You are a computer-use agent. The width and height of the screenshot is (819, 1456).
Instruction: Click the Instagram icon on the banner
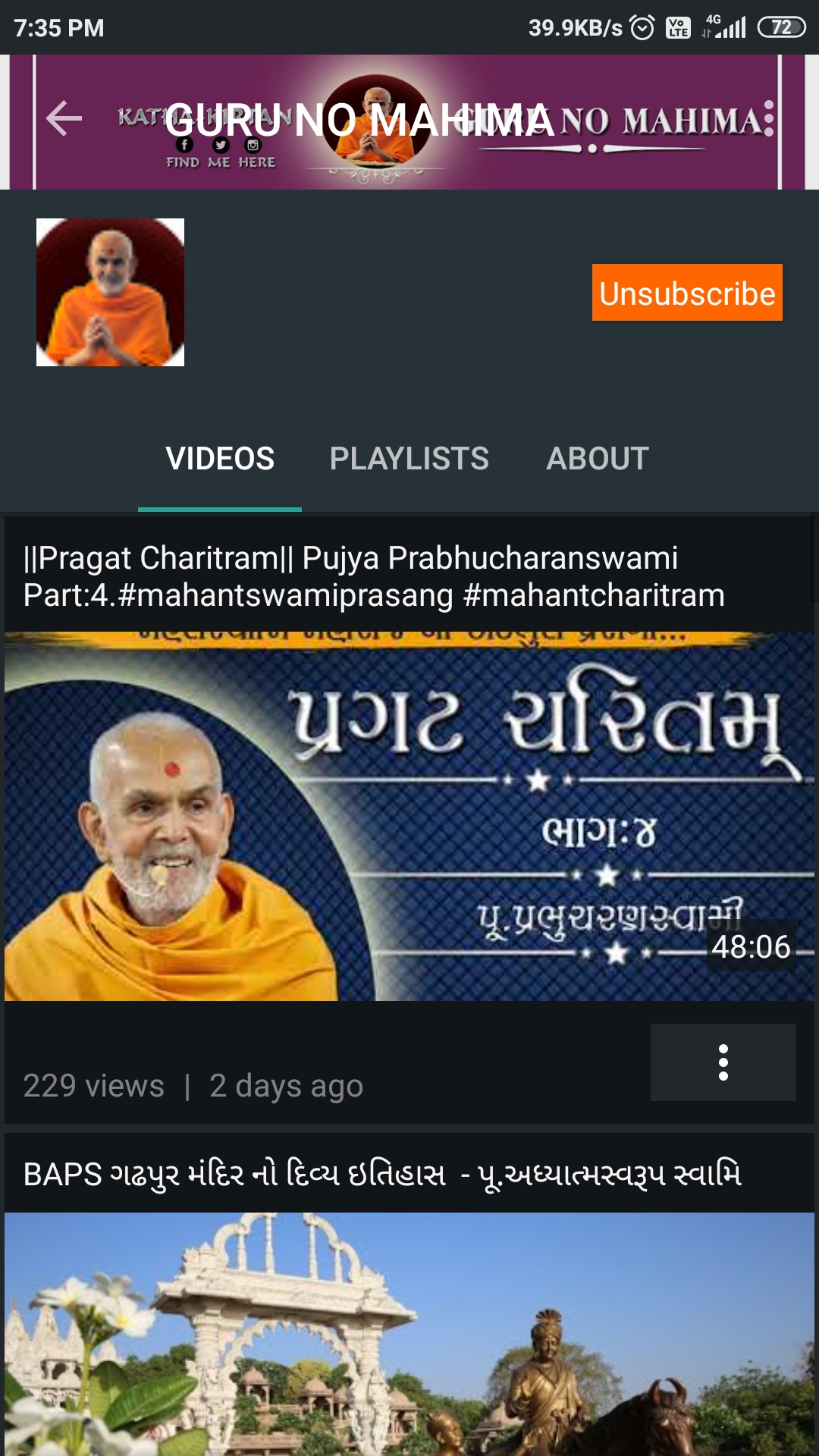(252, 145)
